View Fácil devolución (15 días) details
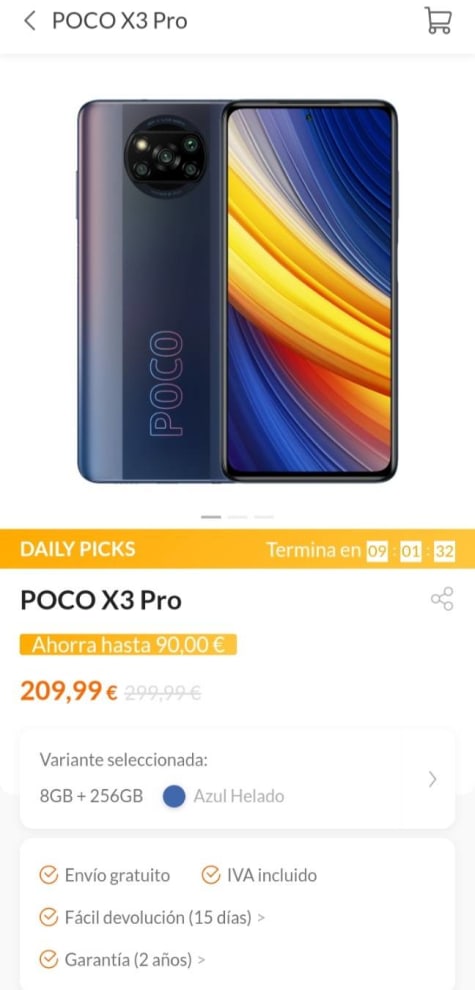The width and height of the screenshot is (475, 990). [x=152, y=917]
